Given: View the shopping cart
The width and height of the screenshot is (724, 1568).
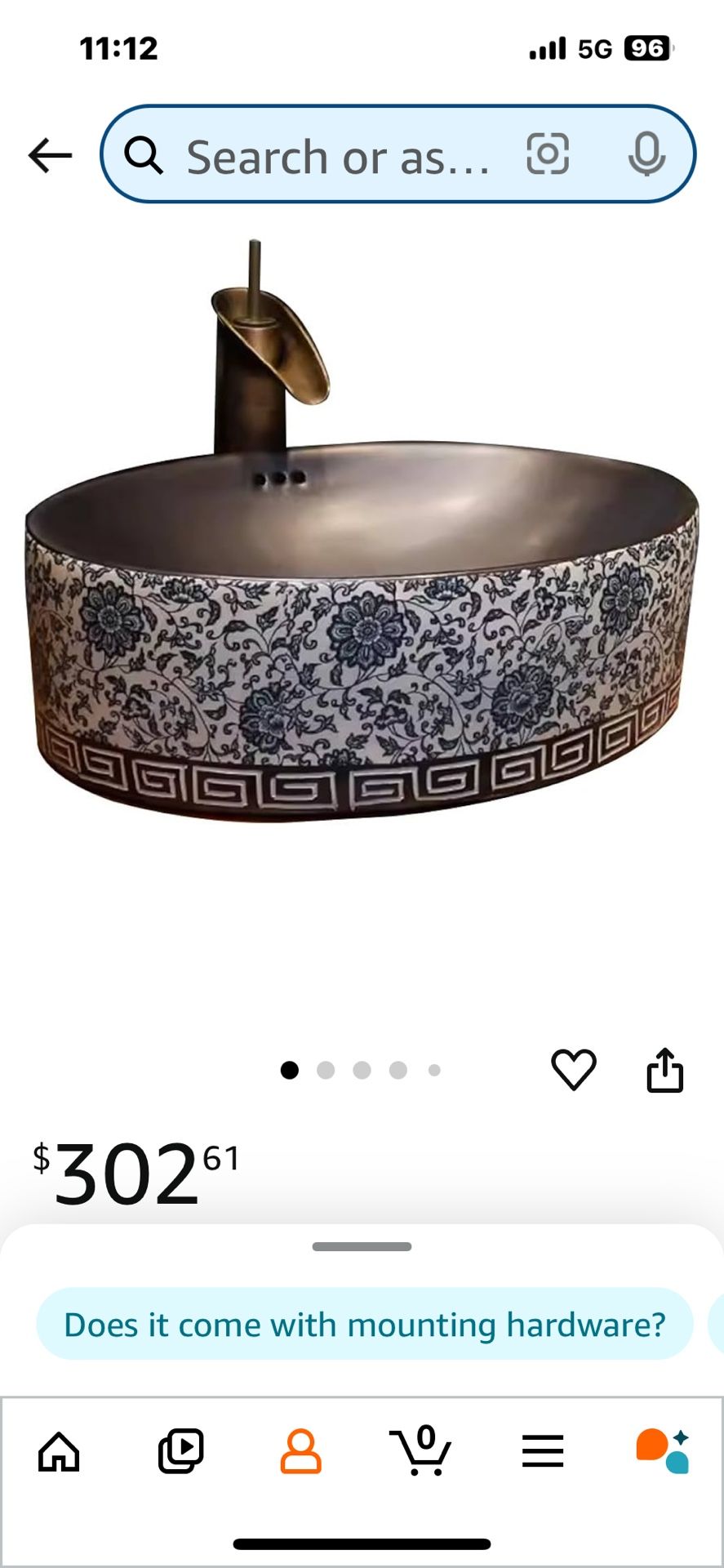Looking at the screenshot, I should [422, 1450].
